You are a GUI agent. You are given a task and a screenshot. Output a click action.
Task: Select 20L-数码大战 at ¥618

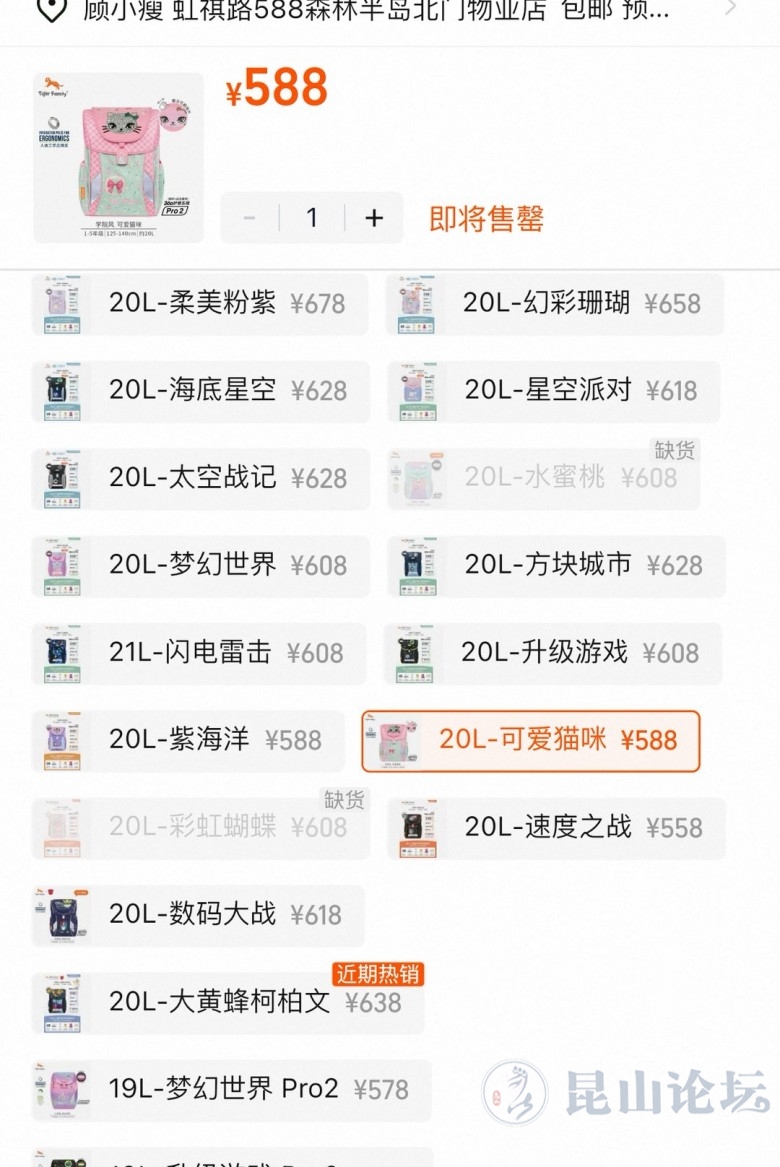198,915
